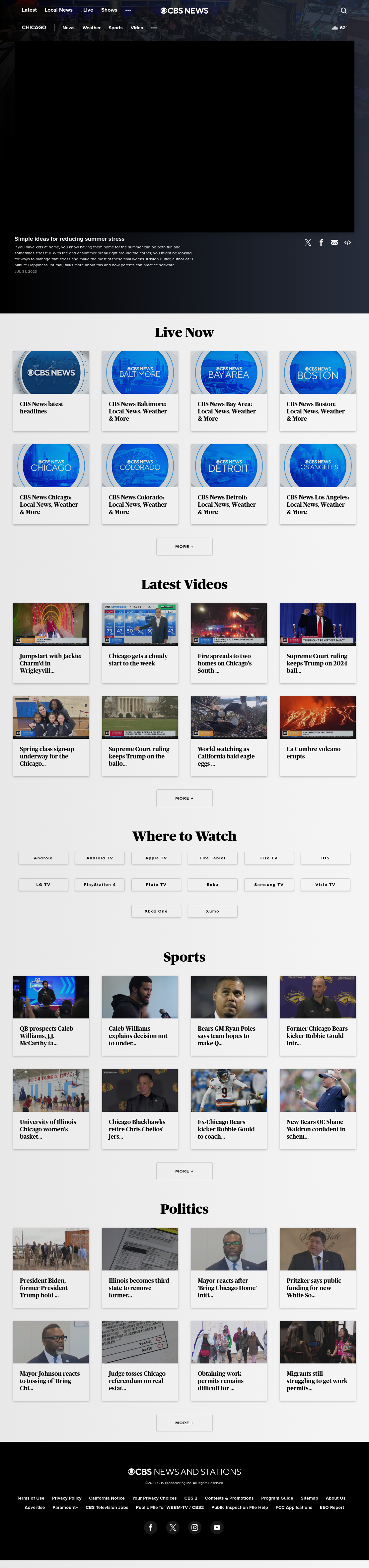The height and width of the screenshot is (1568, 369).
Task: Tap MORE under Live Now
Action: click(x=184, y=547)
